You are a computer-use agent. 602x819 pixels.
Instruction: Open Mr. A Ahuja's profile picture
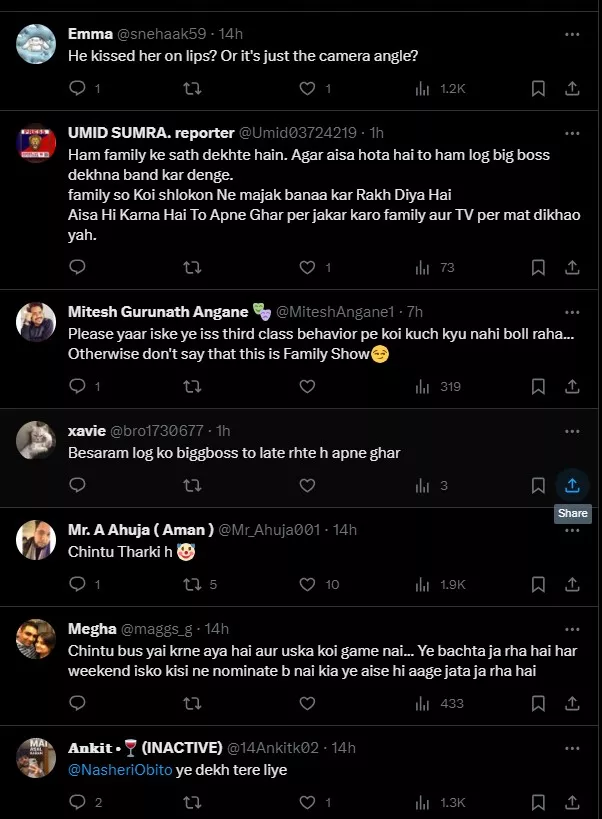pos(37,538)
